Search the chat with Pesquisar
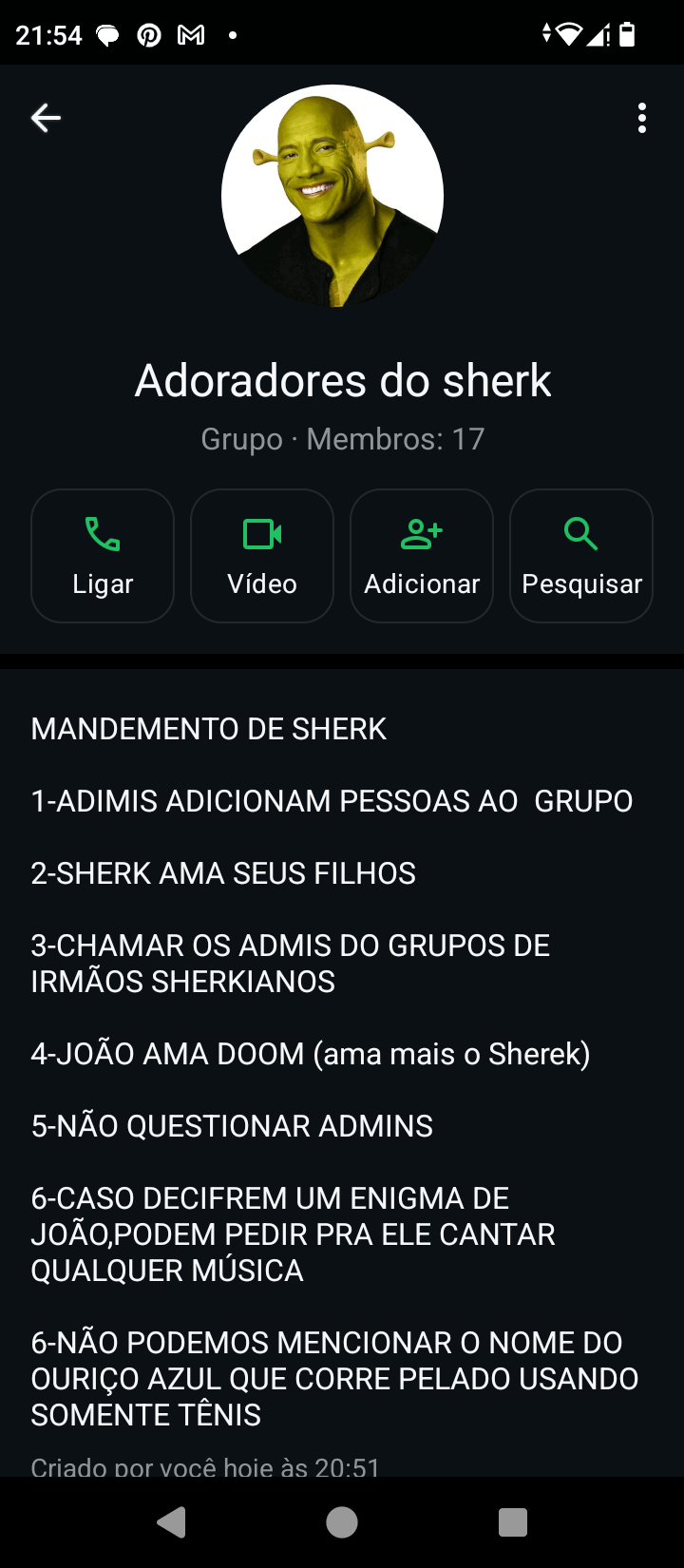This screenshot has height=1568, width=684. pos(581,556)
